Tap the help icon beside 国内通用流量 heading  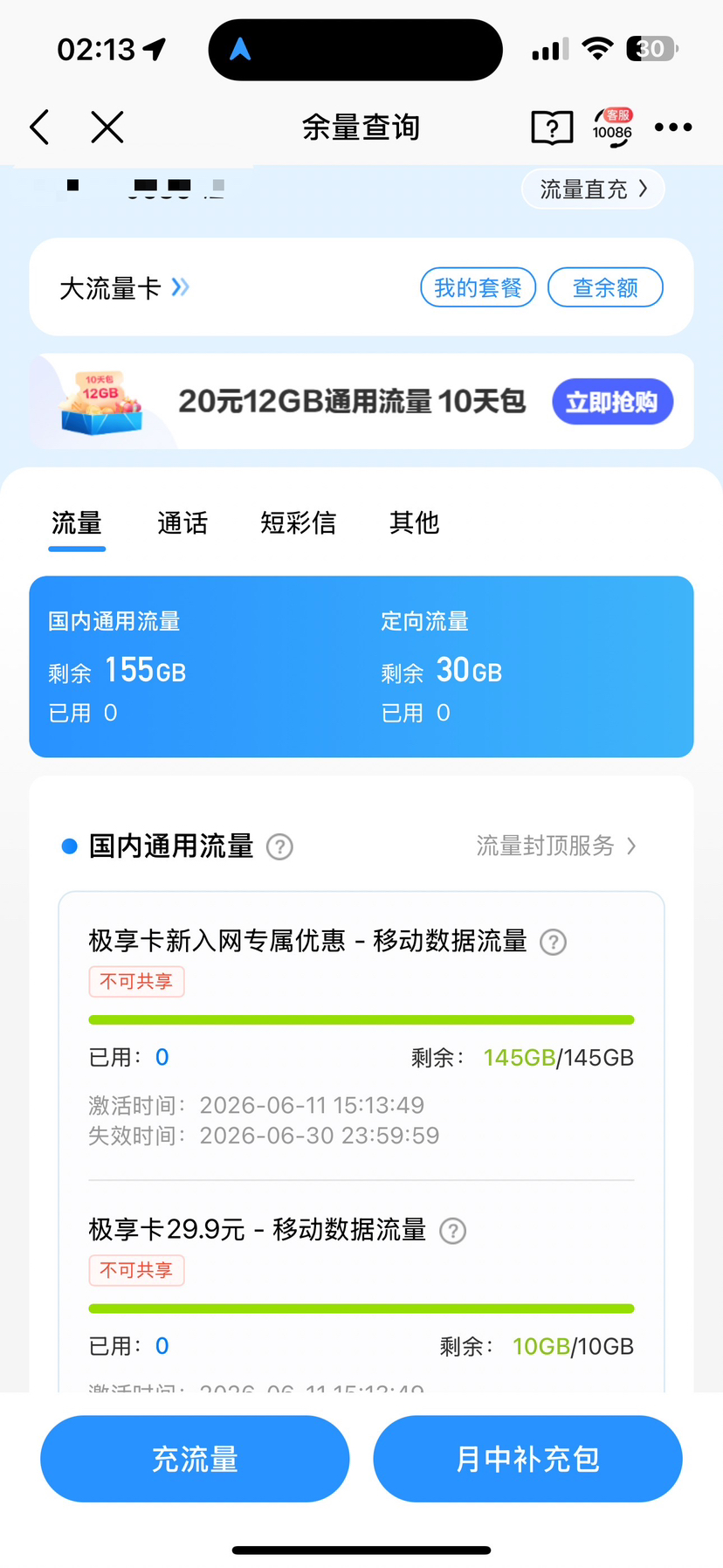pos(279,846)
